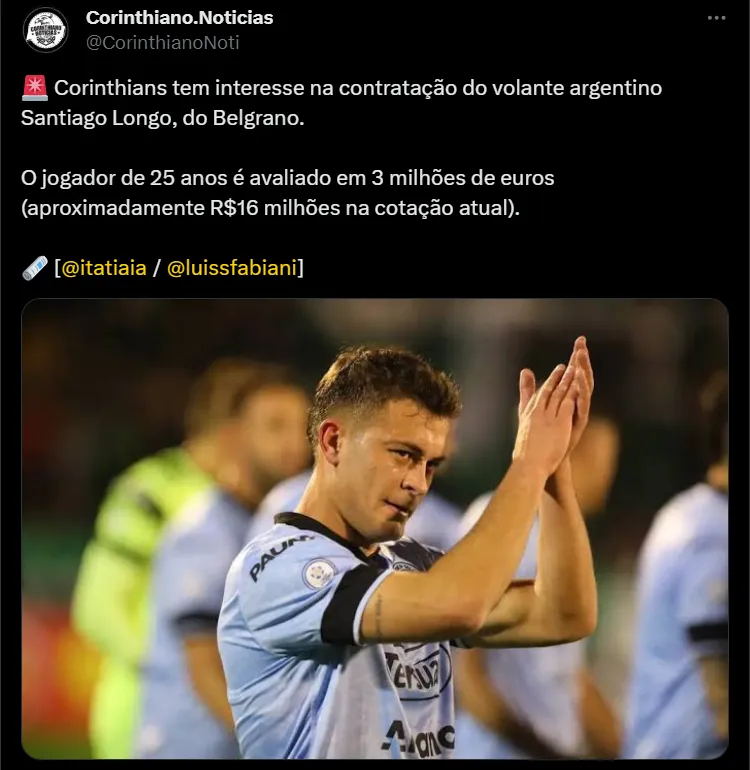Viewport: 750px width, 770px height.
Task: Open the Corinthiano.Noticias account name
Action: [179, 17]
